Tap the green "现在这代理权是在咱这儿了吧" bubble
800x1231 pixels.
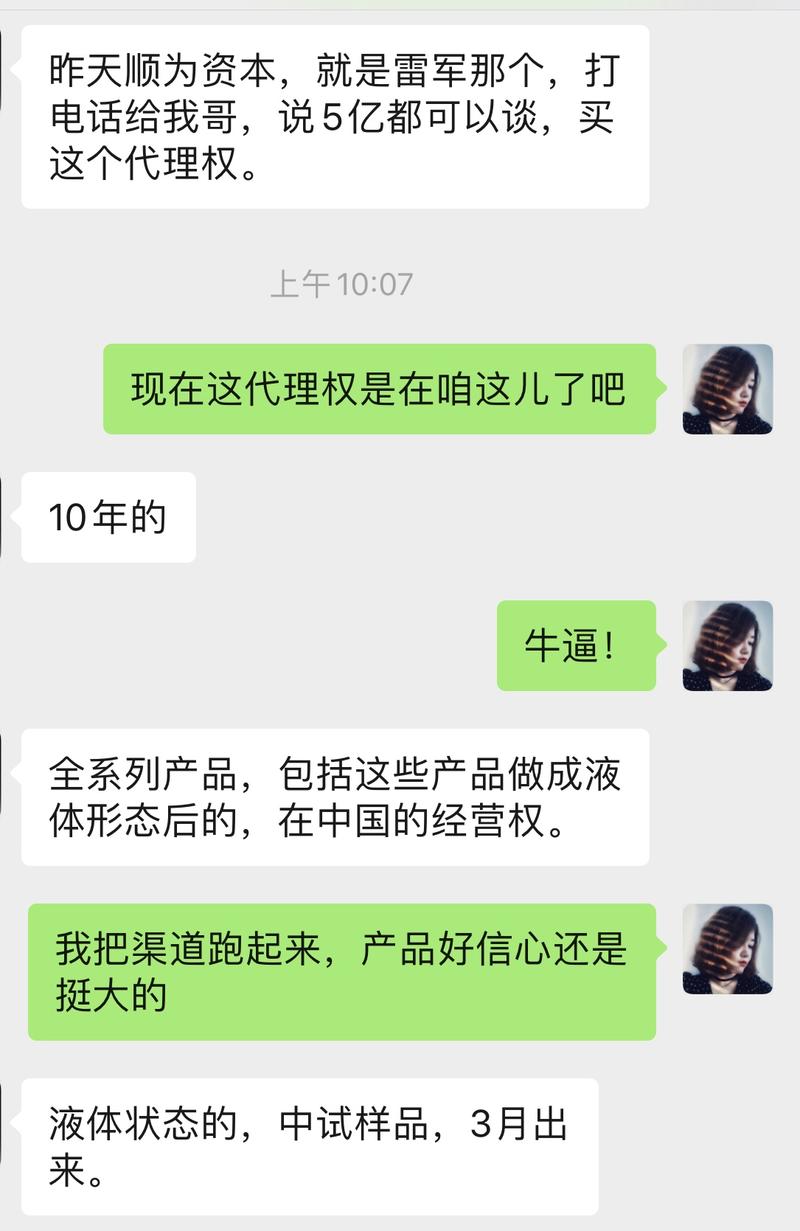pyautogui.click(x=380, y=392)
